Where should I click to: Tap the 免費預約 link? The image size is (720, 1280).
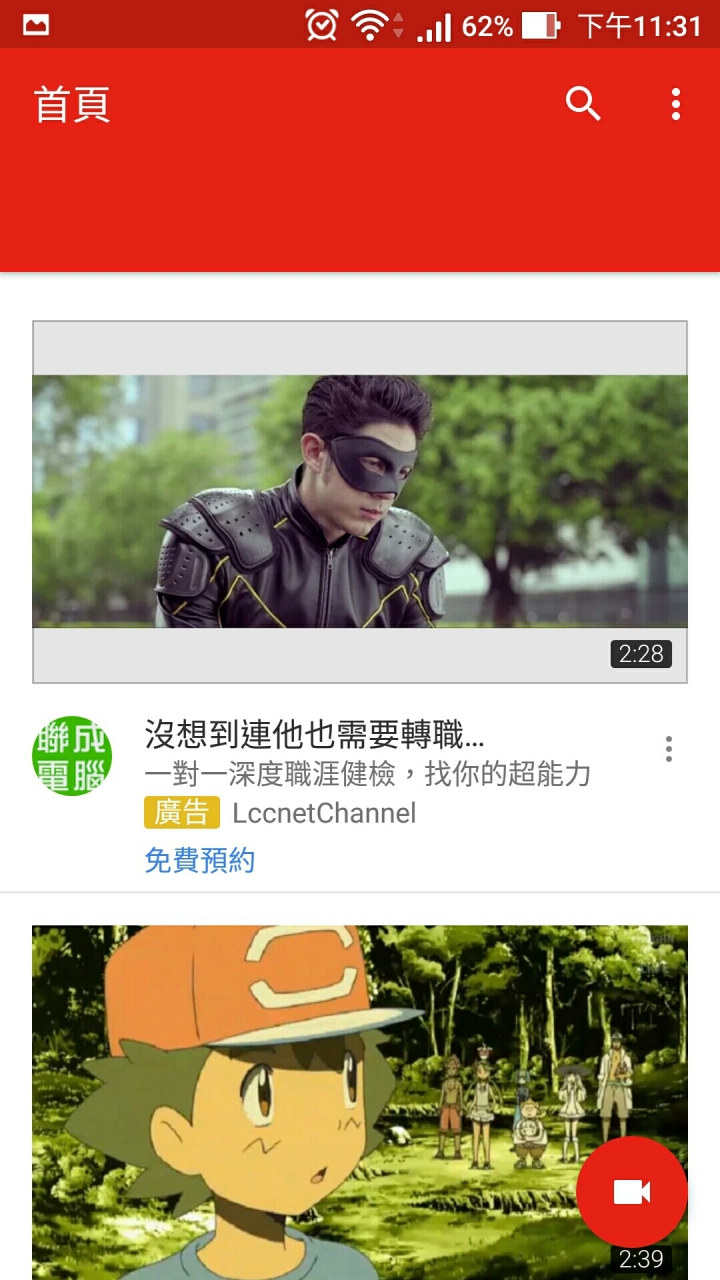tap(200, 860)
